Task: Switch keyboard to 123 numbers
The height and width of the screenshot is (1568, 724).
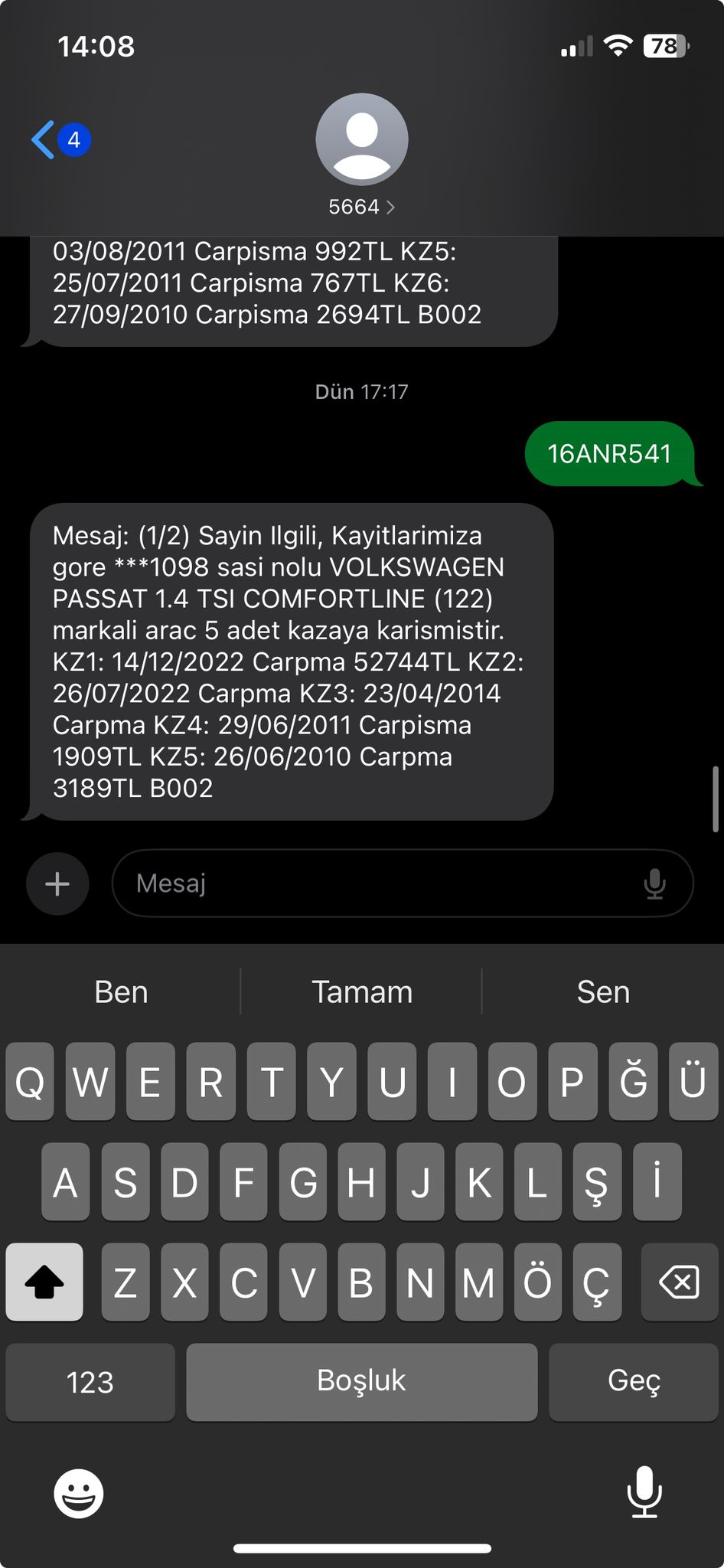Action: click(90, 1382)
